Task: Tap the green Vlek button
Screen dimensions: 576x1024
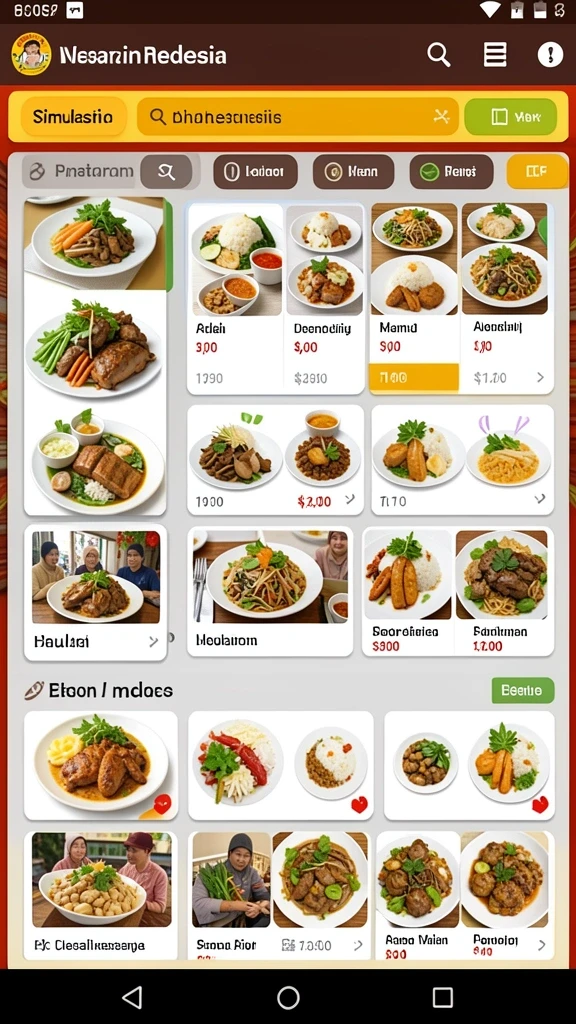Action: (x=511, y=117)
